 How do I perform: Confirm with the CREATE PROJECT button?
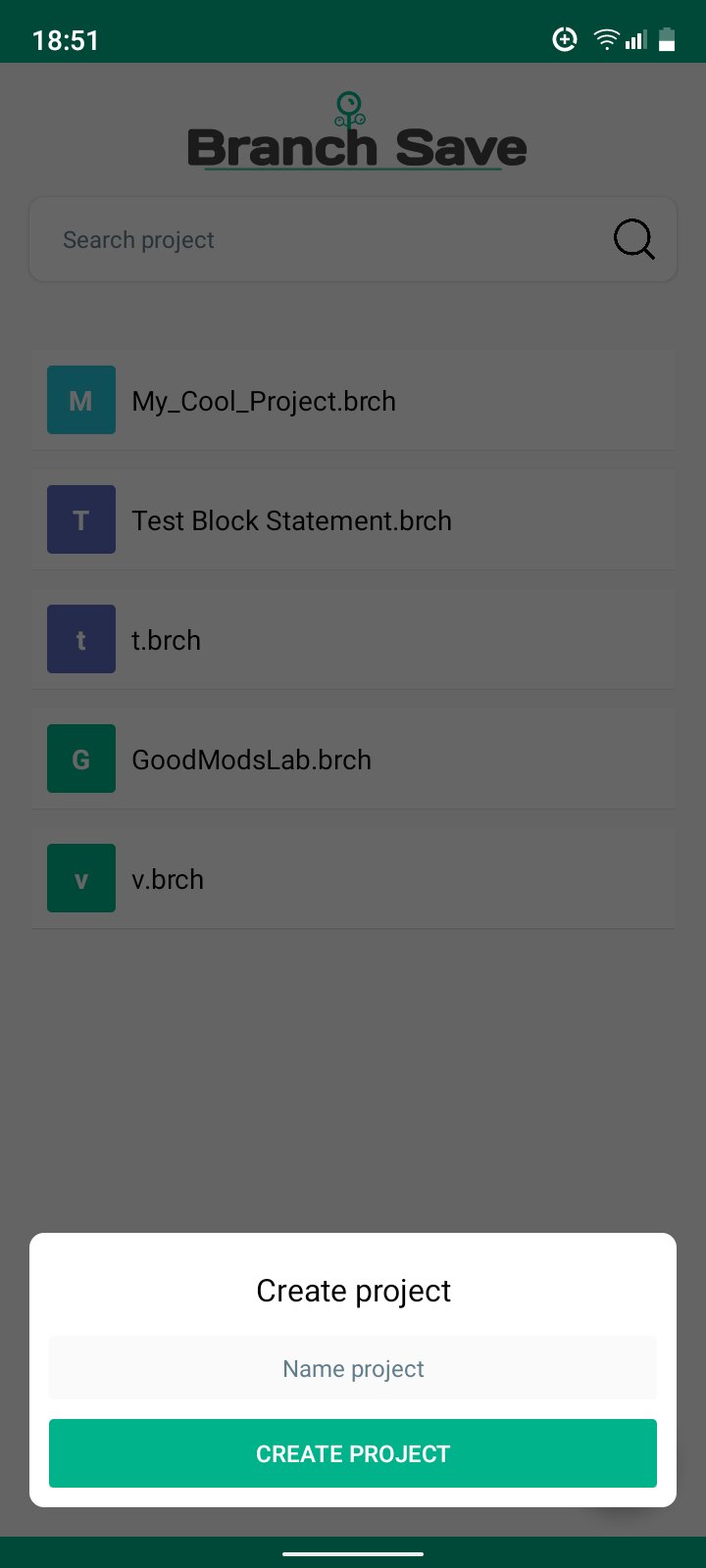pos(353,1453)
